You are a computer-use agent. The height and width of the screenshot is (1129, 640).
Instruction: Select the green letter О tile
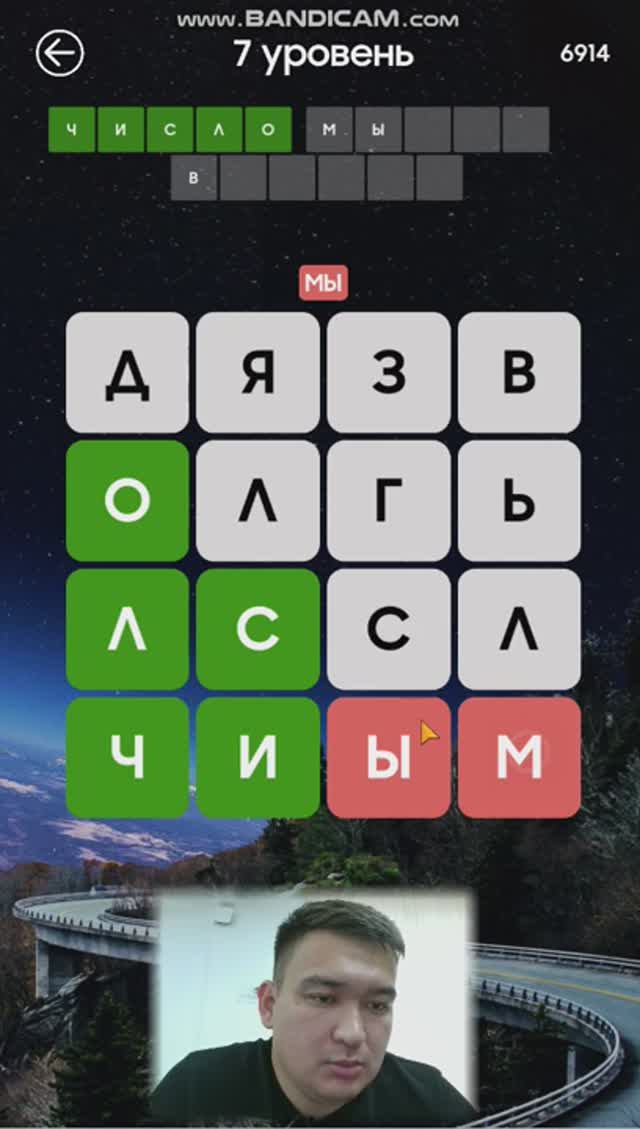click(x=127, y=501)
